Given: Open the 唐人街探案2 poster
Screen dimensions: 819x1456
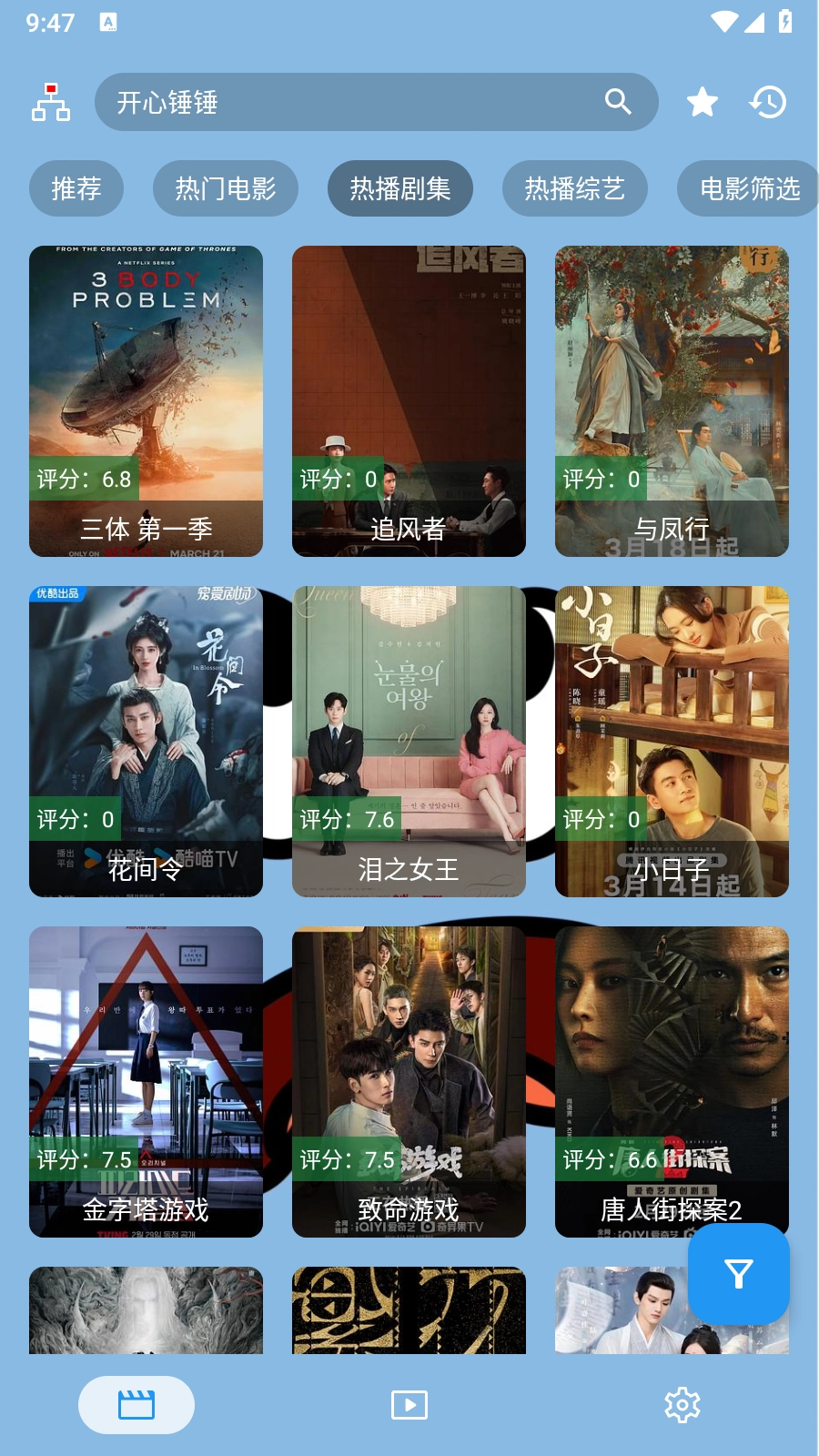Looking at the screenshot, I should pos(672,1081).
